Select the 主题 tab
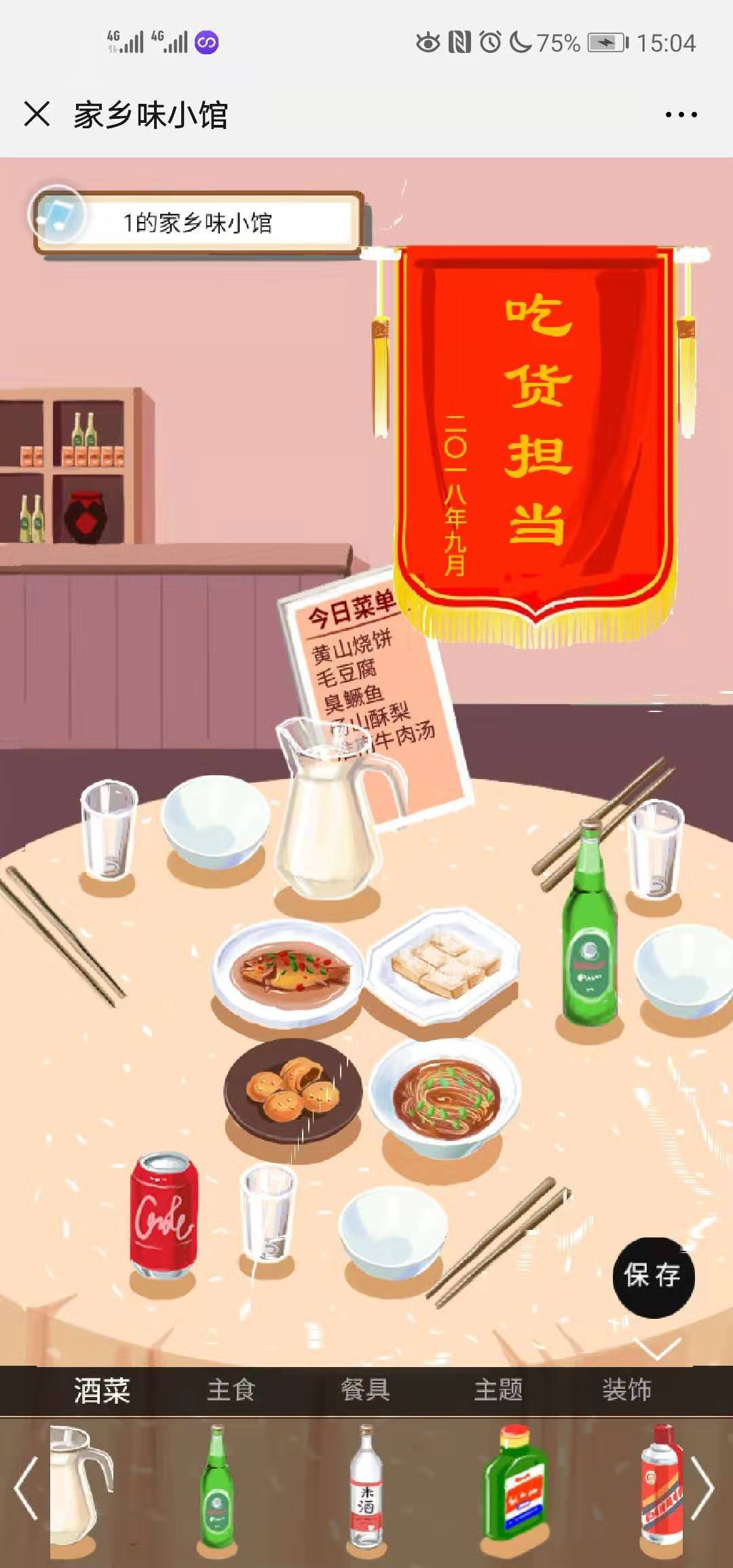This screenshot has width=733, height=1568. coord(498,1389)
